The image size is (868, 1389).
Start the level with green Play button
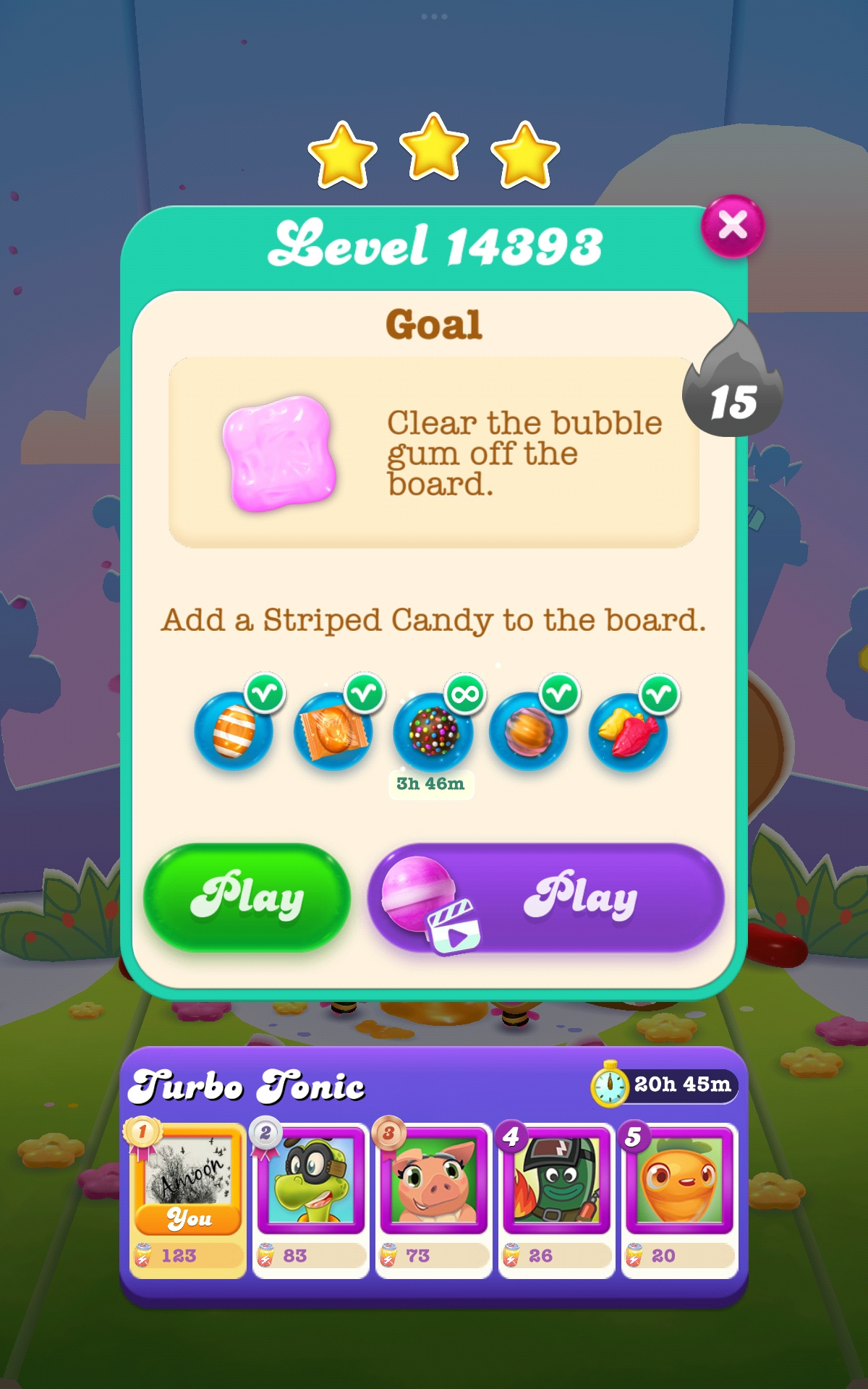(247, 897)
